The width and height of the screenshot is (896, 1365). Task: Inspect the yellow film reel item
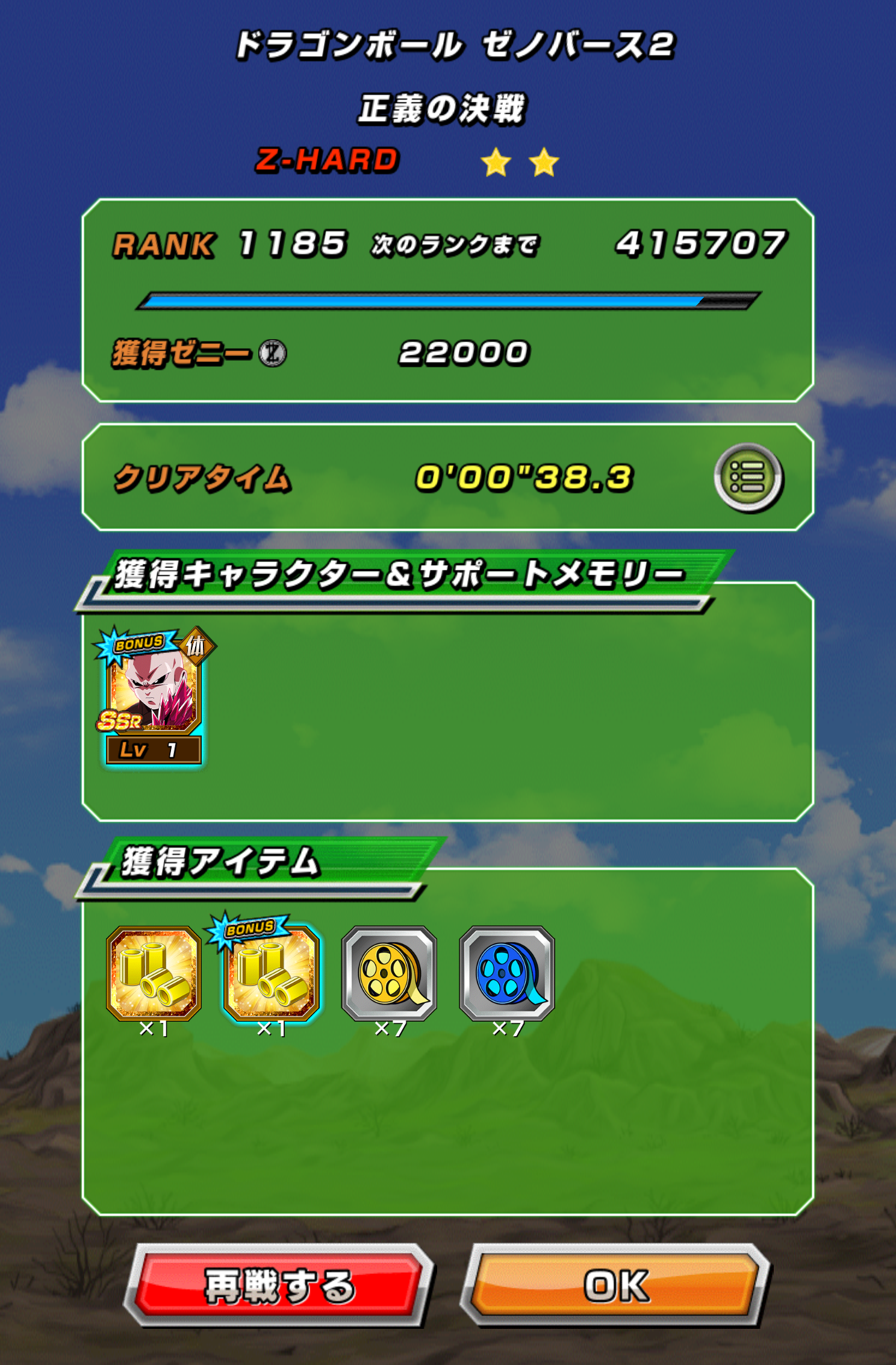(389, 972)
